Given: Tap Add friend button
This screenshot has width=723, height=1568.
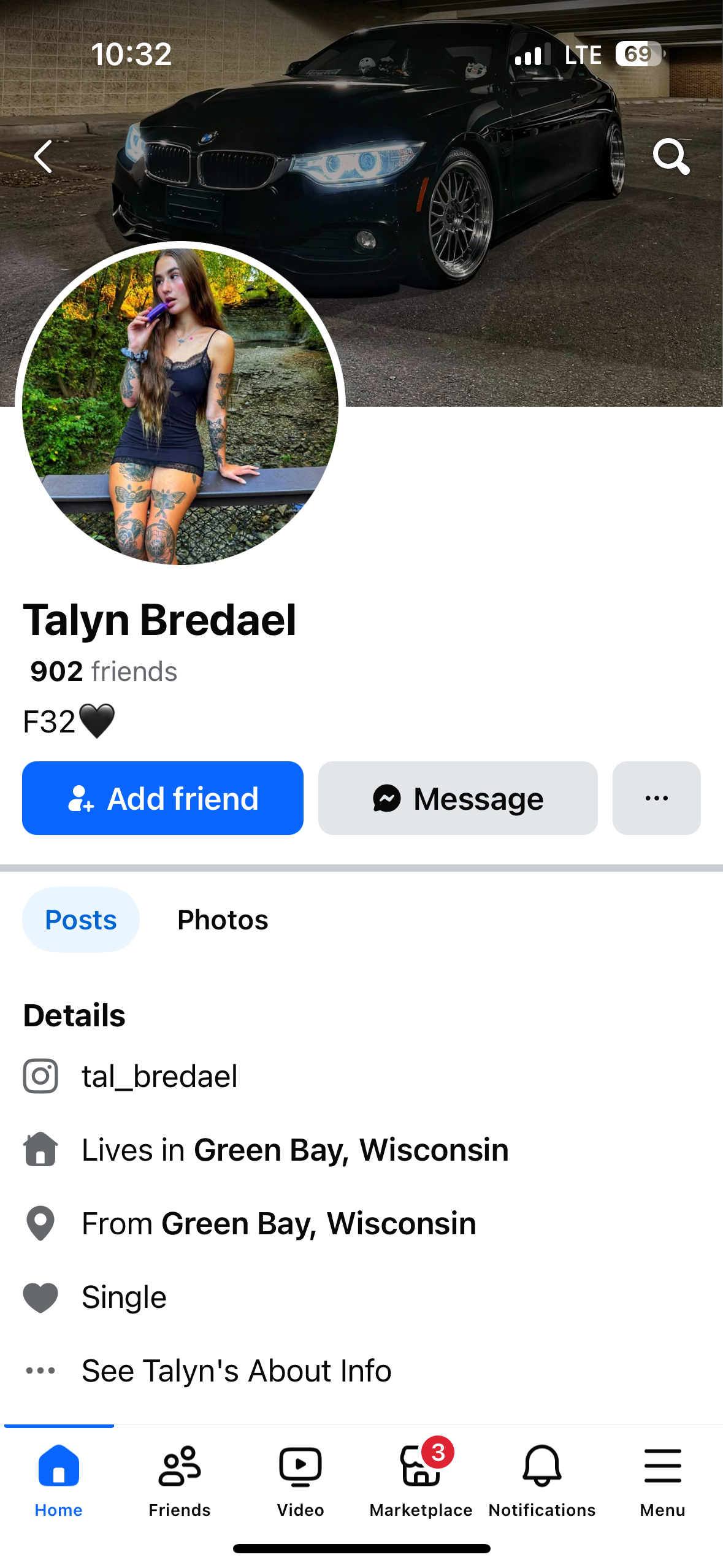Looking at the screenshot, I should [163, 798].
